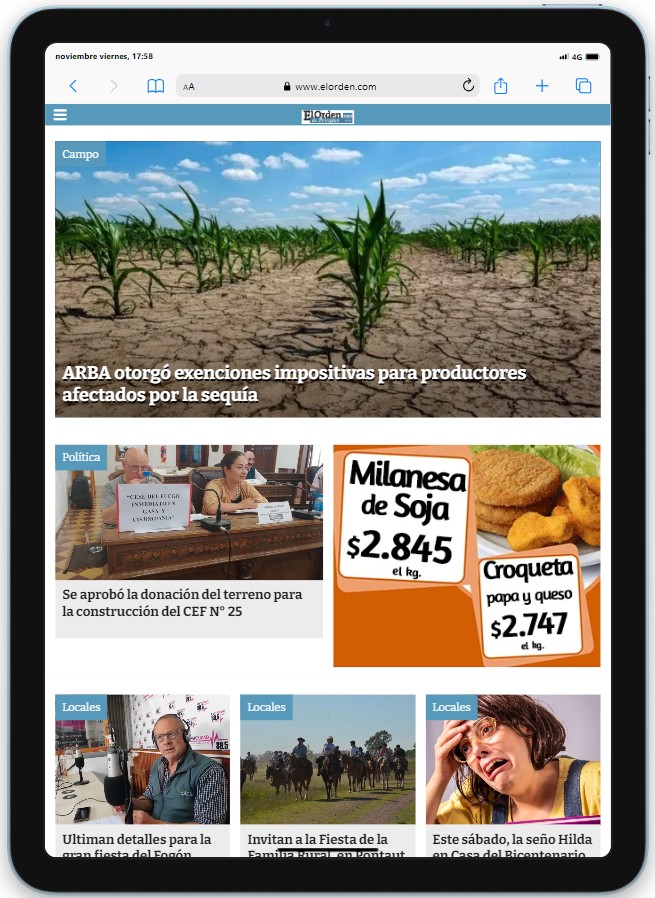The height and width of the screenshot is (898, 655).
Task: Open a new tab with the plus icon
Action: coord(542,86)
